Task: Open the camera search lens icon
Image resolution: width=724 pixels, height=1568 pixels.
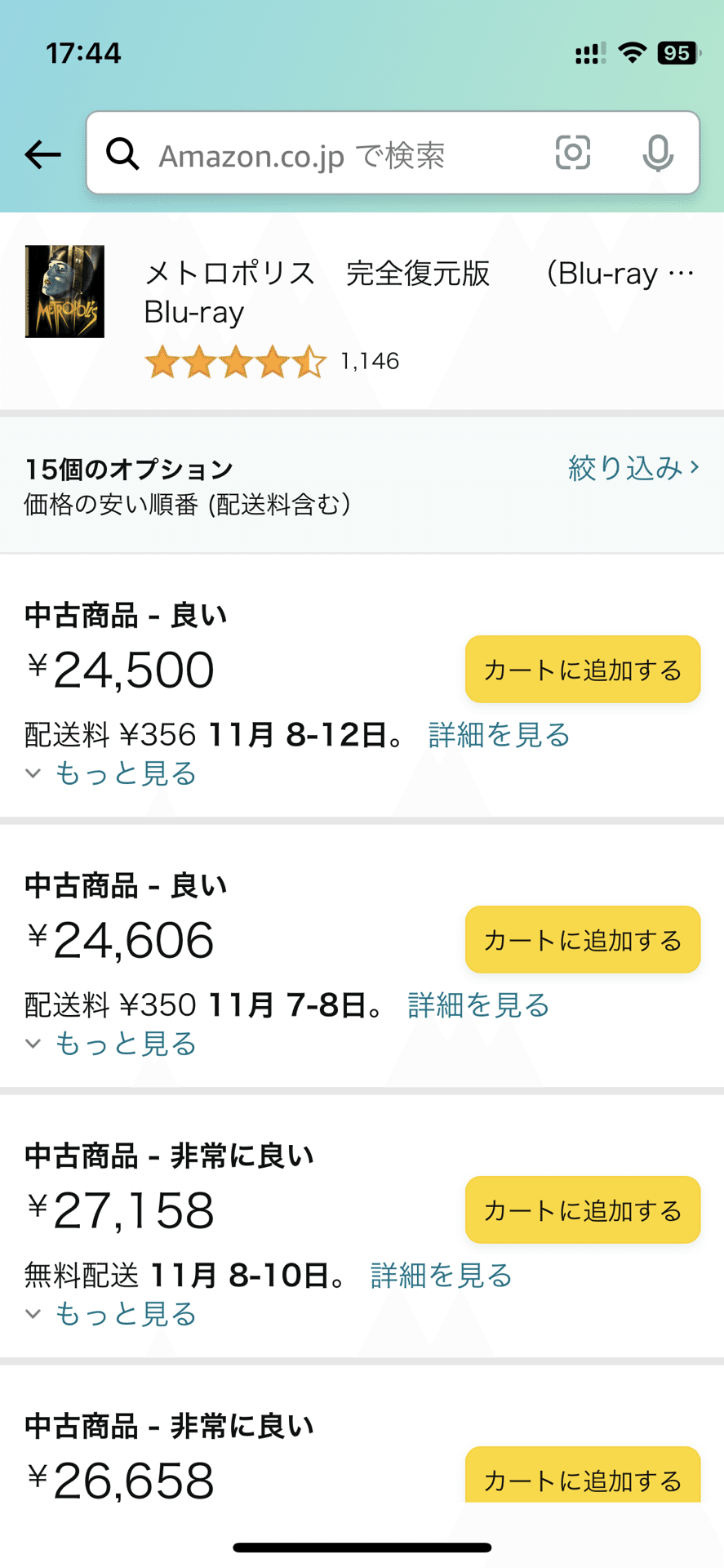Action: [573, 153]
